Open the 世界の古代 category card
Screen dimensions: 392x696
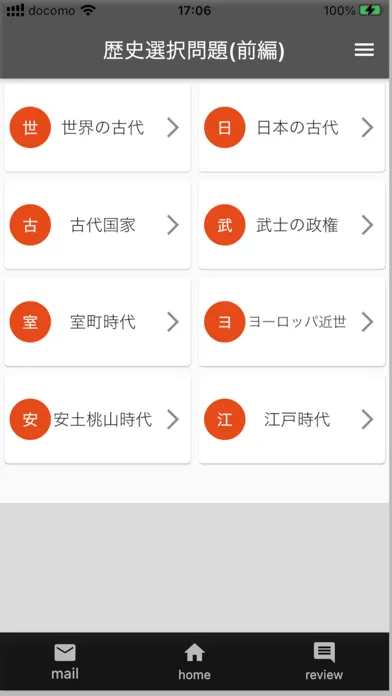coord(97,128)
